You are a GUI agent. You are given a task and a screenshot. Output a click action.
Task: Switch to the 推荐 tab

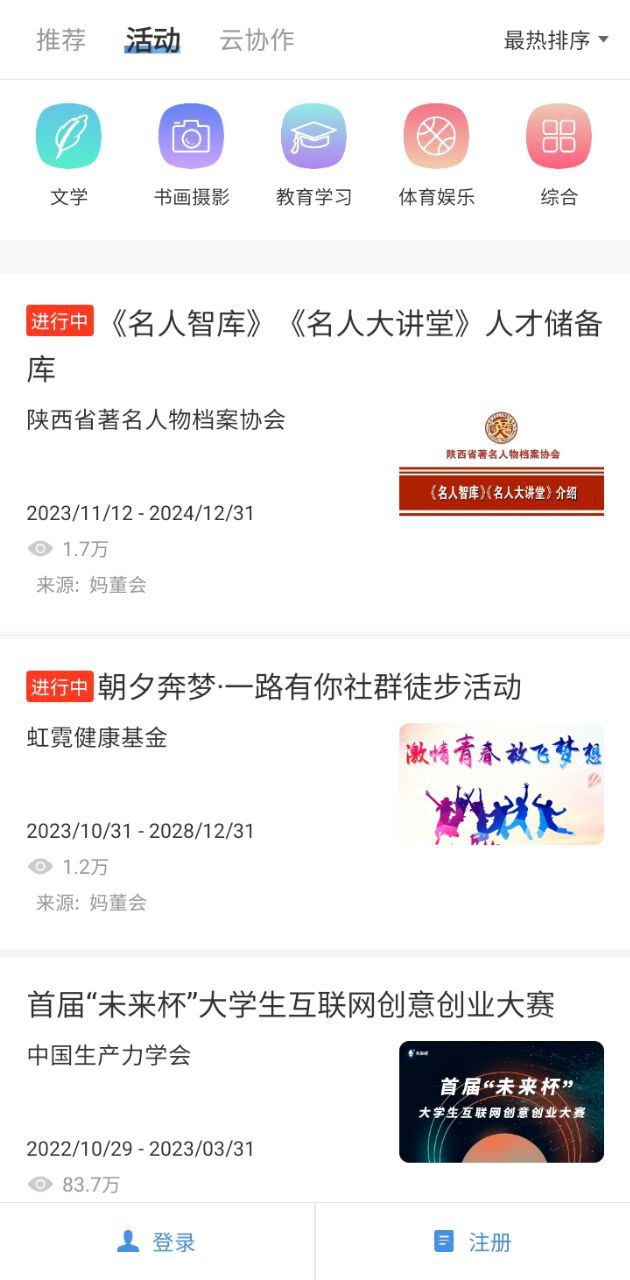61,40
